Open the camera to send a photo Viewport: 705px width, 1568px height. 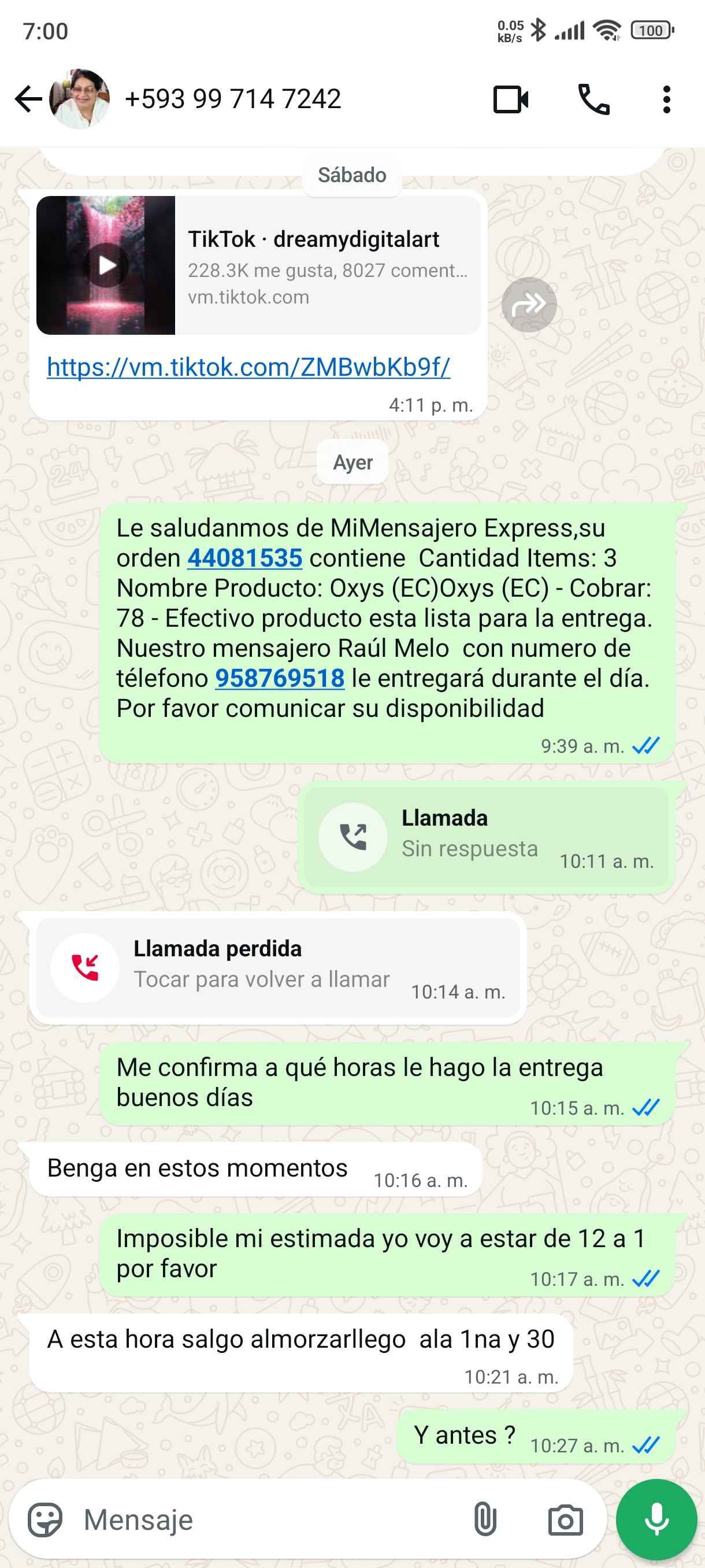(565, 1520)
